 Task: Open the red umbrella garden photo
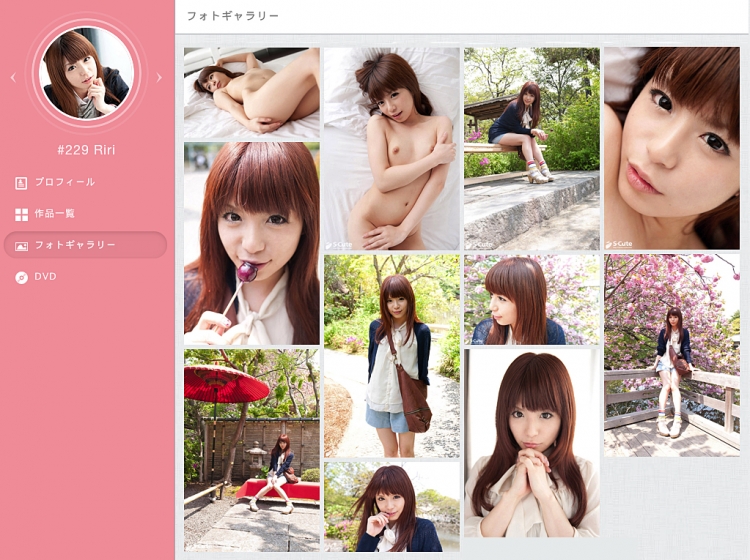pos(251,448)
